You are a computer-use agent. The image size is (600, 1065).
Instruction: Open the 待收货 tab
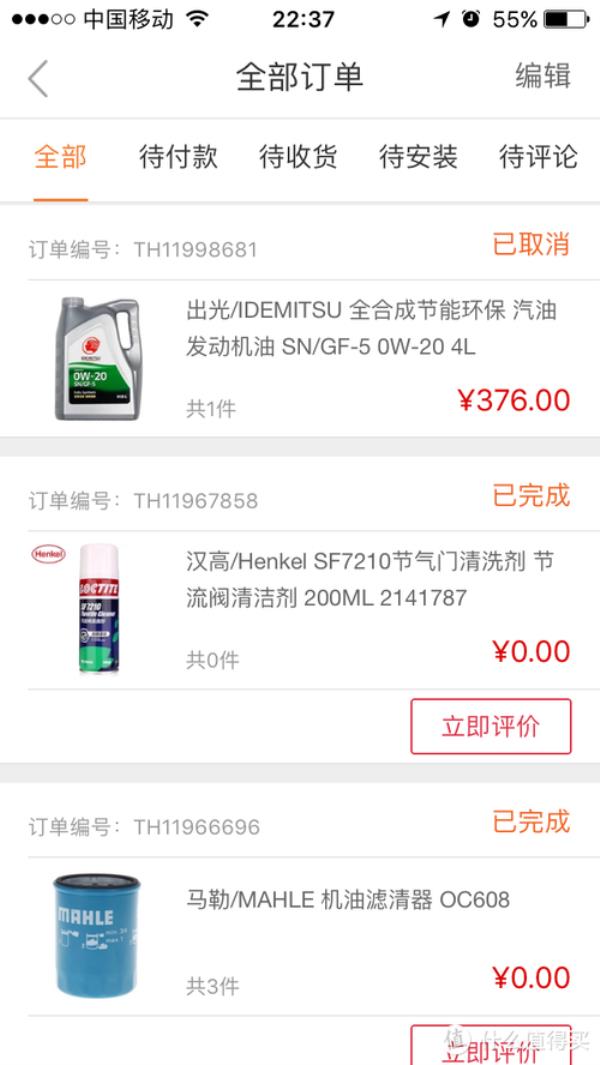[x=298, y=157]
